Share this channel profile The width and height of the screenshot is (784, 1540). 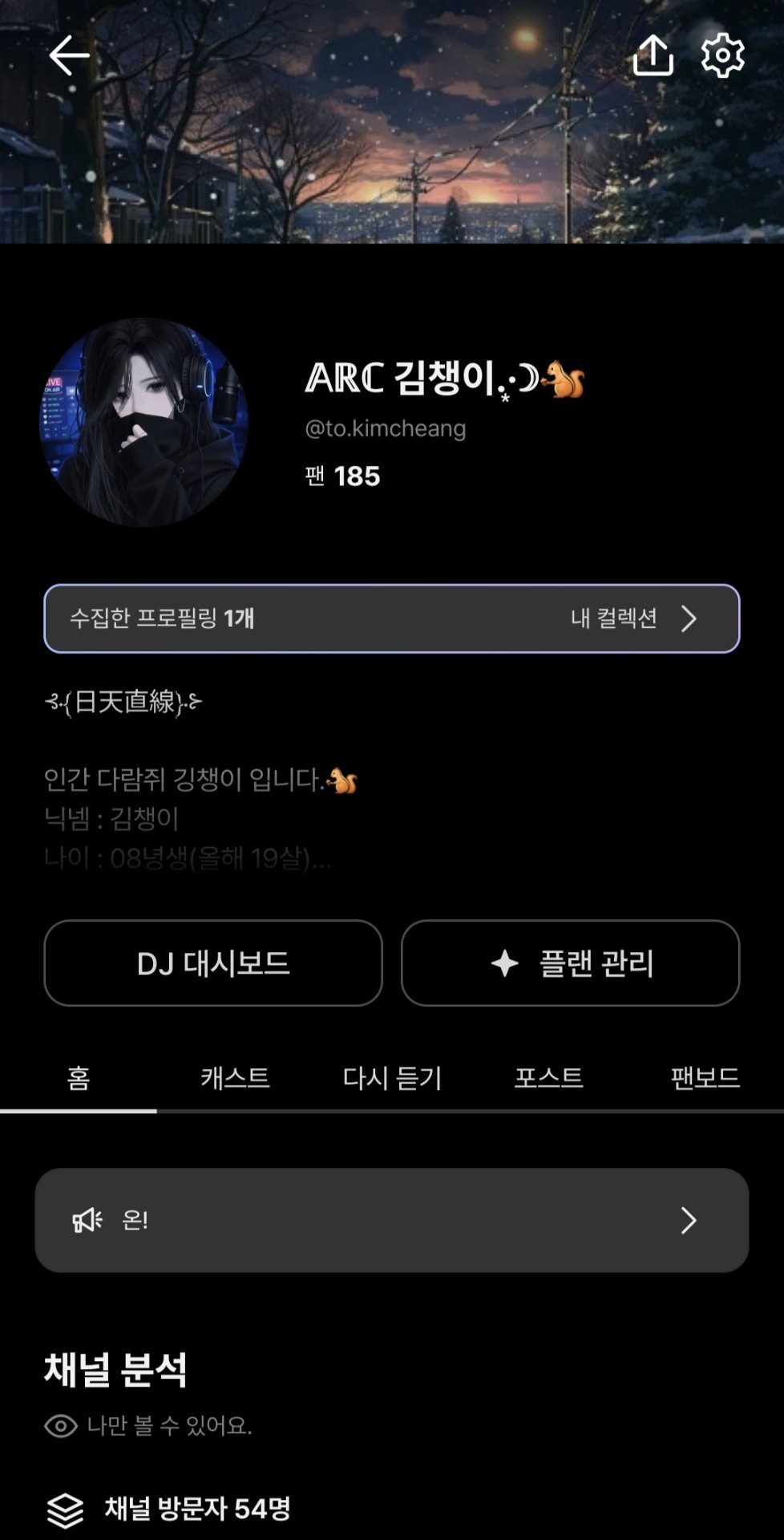pyautogui.click(x=653, y=55)
